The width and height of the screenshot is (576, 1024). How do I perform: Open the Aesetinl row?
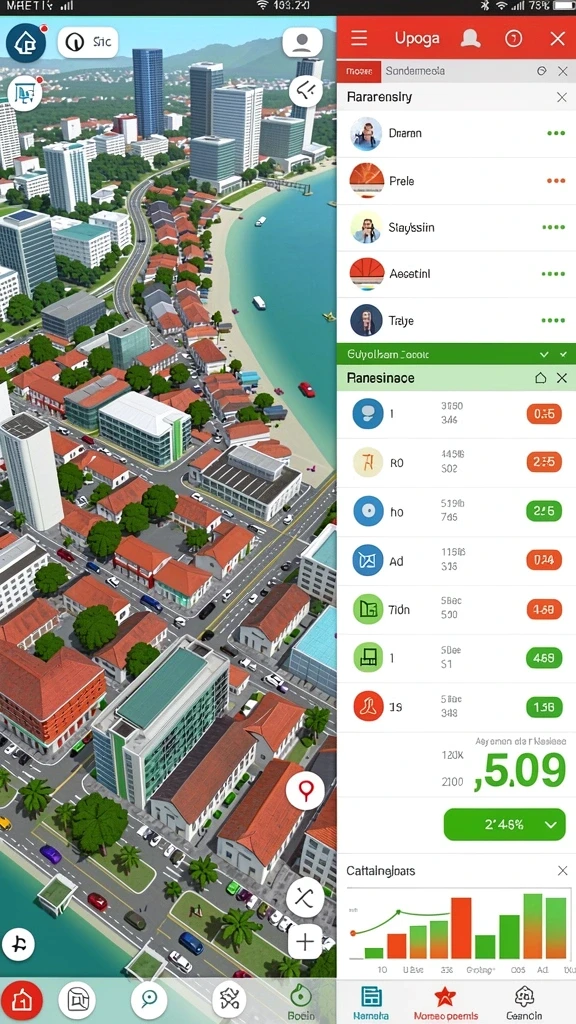[456, 274]
